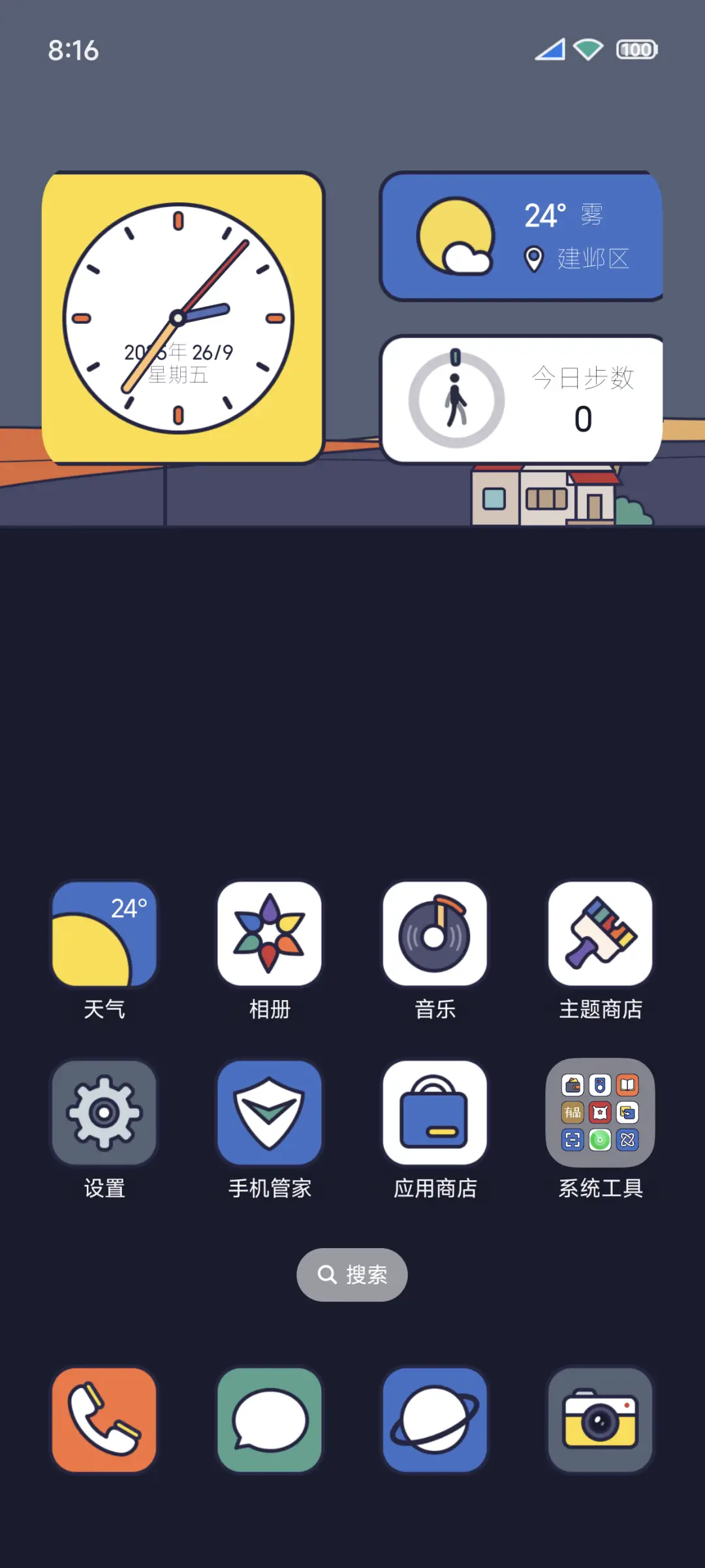This screenshot has width=705, height=1568.
Task: Open the yellow analog clock widget
Action: pos(183,316)
